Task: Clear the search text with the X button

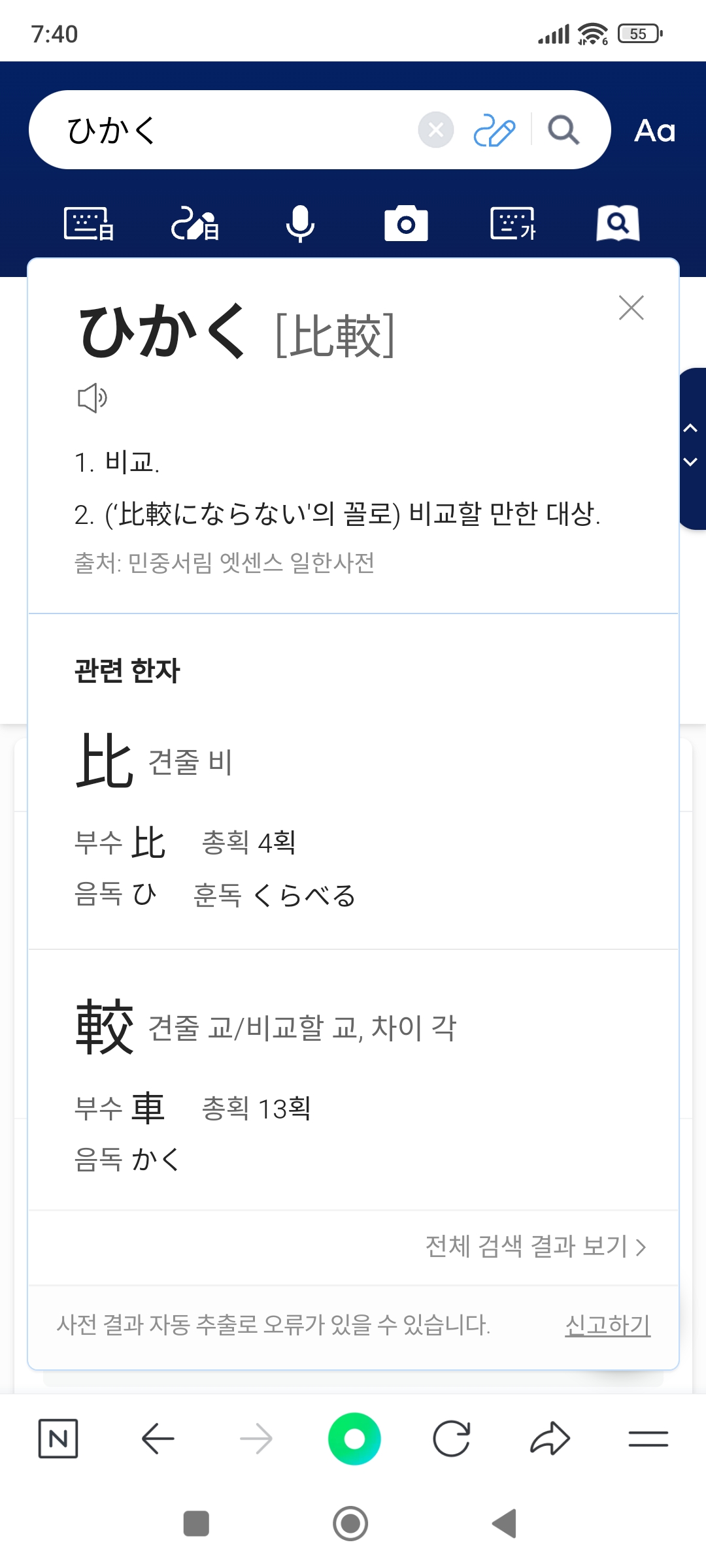Action: tap(436, 130)
